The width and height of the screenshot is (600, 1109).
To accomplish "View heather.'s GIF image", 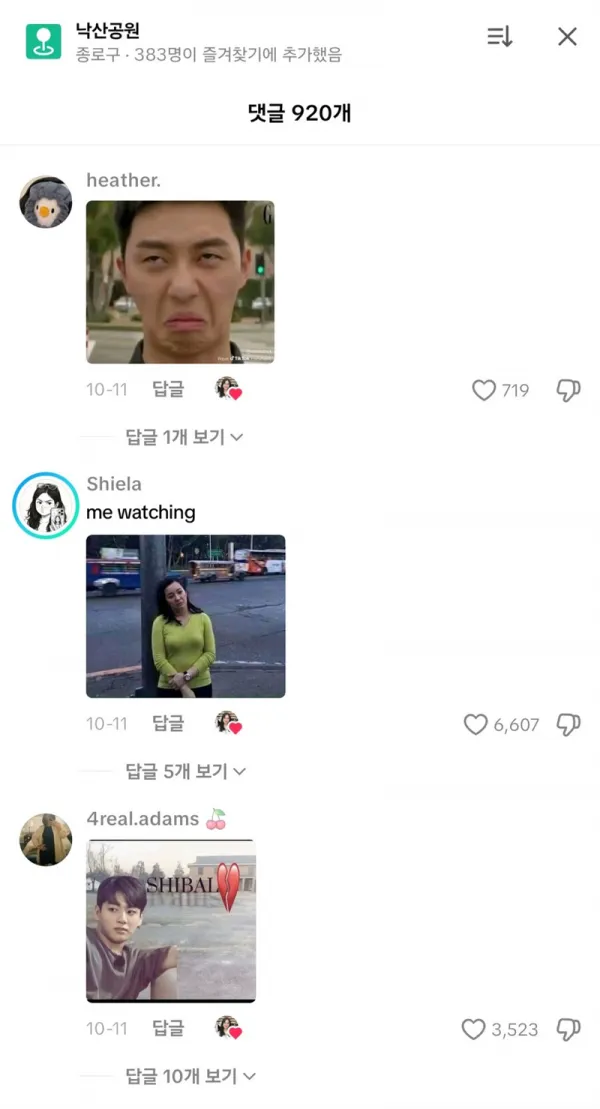I will (x=180, y=282).
